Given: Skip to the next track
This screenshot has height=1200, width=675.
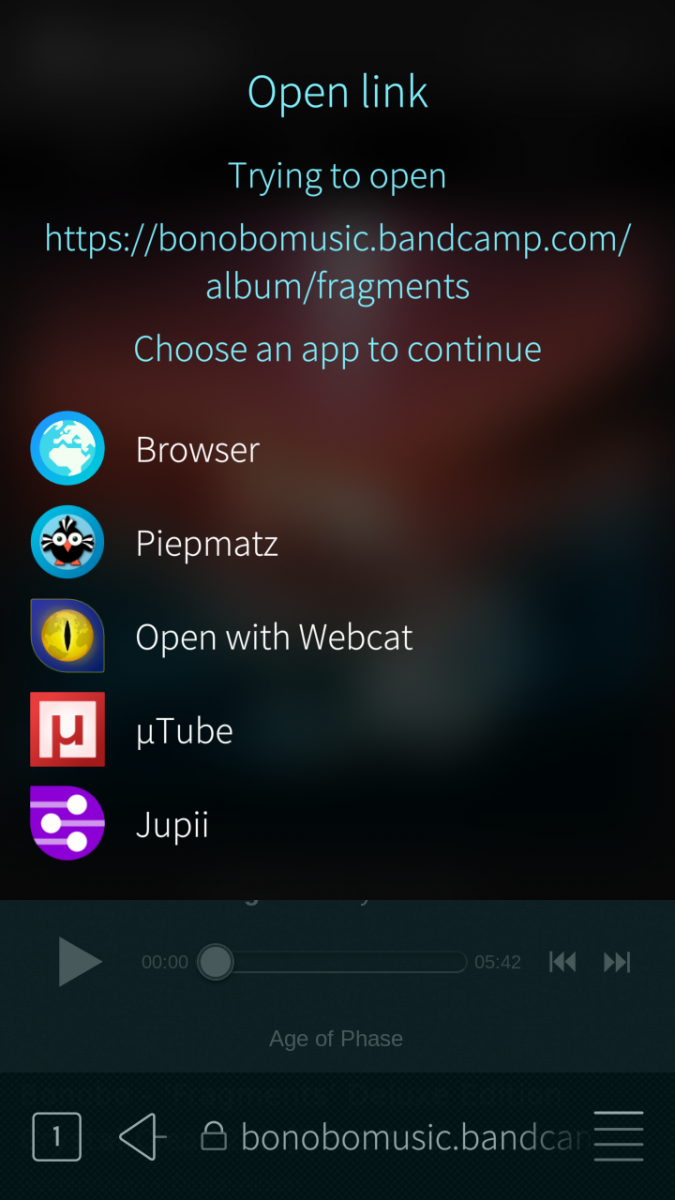Looking at the screenshot, I should (x=617, y=962).
